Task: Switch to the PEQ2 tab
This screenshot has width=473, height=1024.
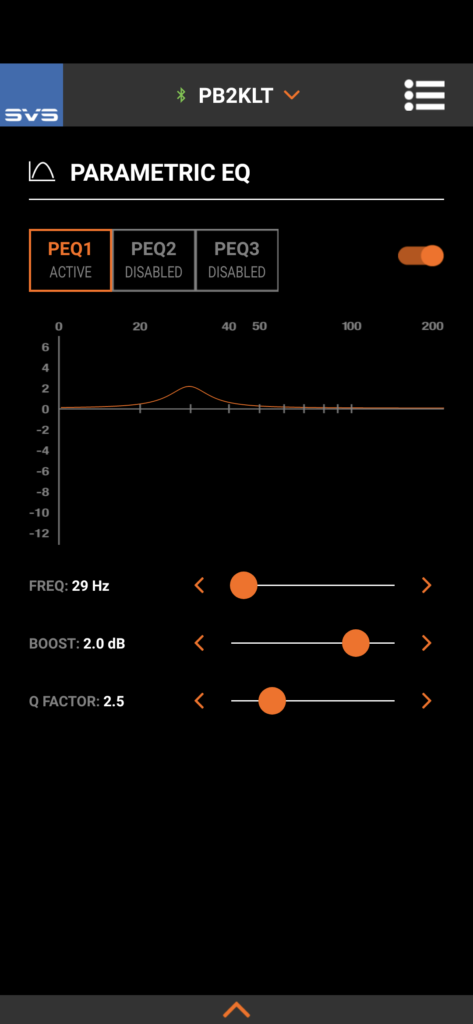Action: pos(154,260)
